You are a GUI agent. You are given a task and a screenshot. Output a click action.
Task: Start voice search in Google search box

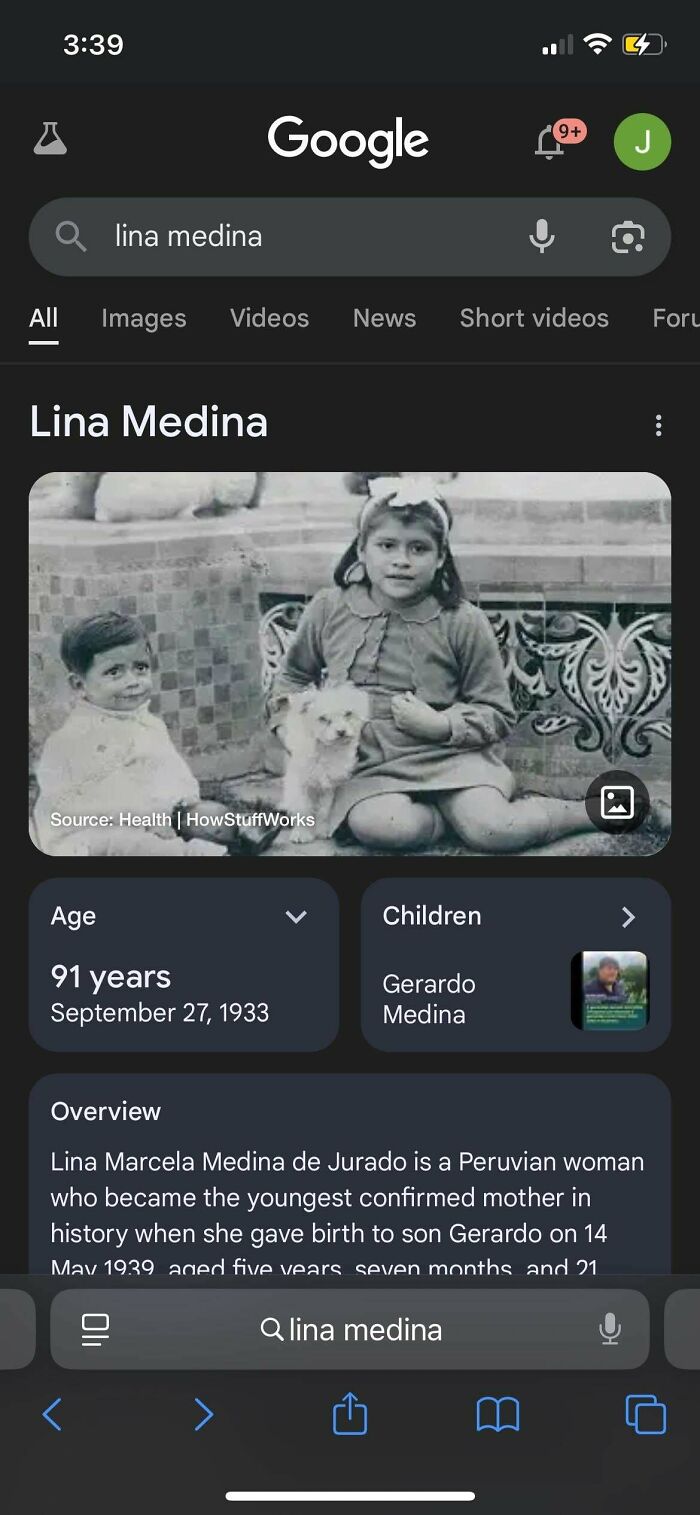pos(542,237)
